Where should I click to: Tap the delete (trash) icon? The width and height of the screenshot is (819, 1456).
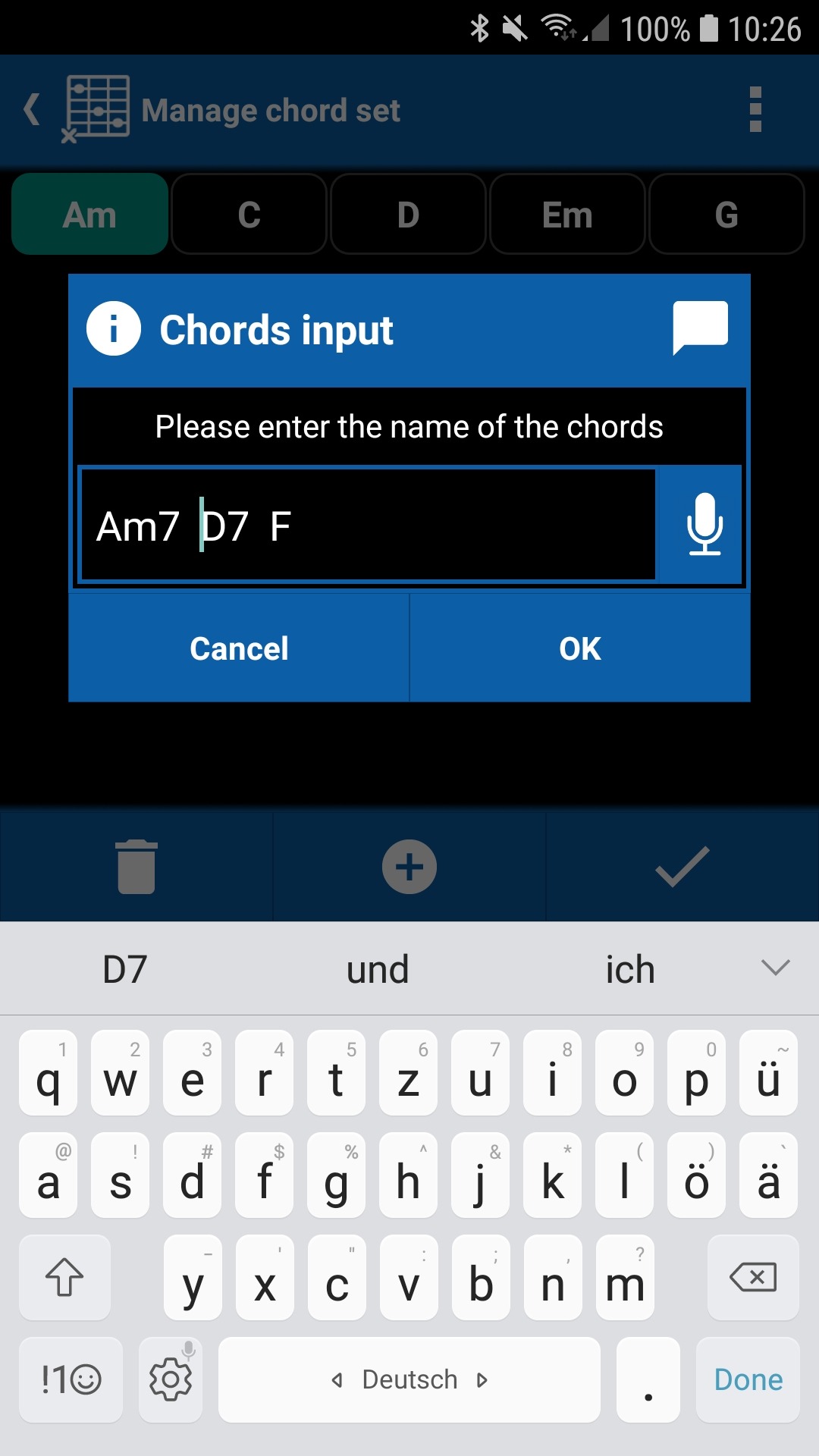pos(135,867)
